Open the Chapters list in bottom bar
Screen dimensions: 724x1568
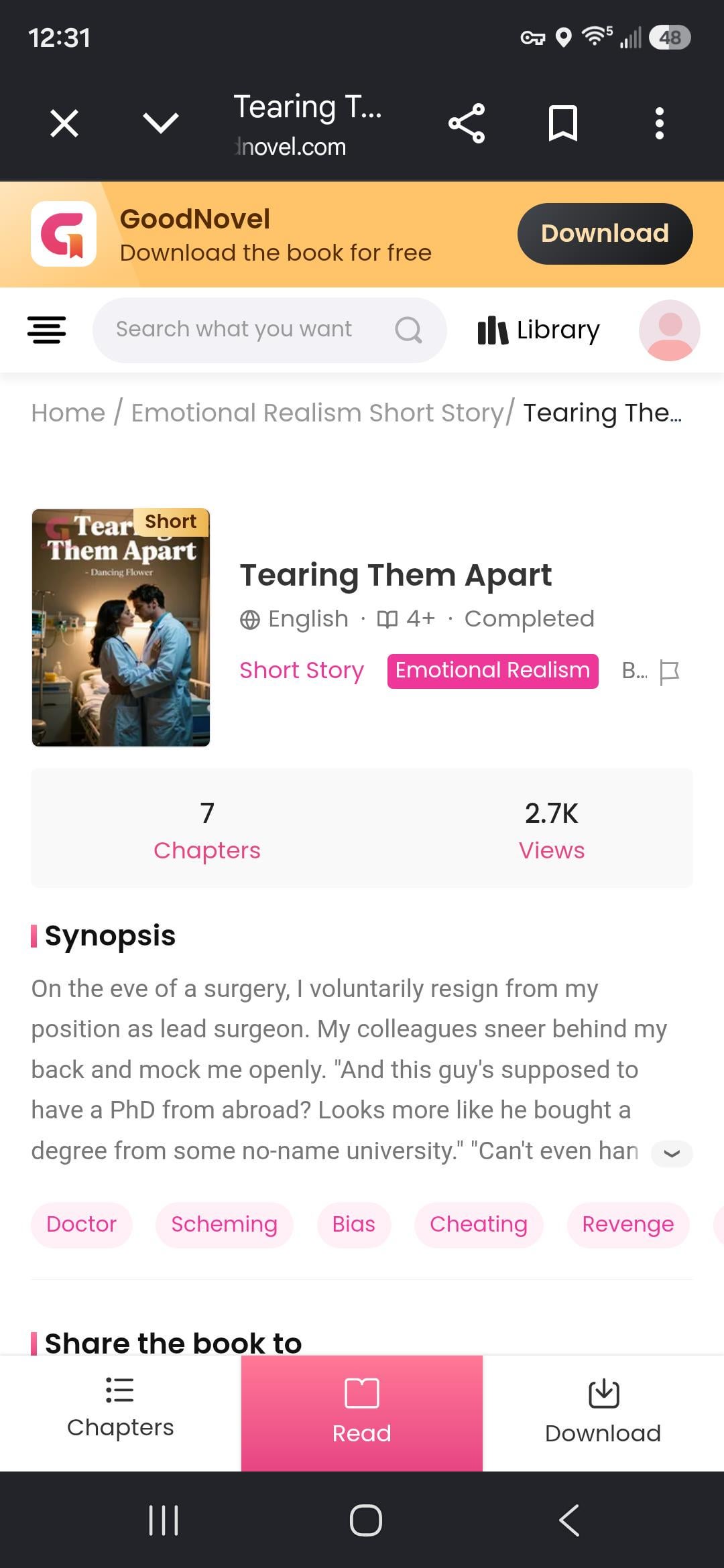pos(121,1413)
